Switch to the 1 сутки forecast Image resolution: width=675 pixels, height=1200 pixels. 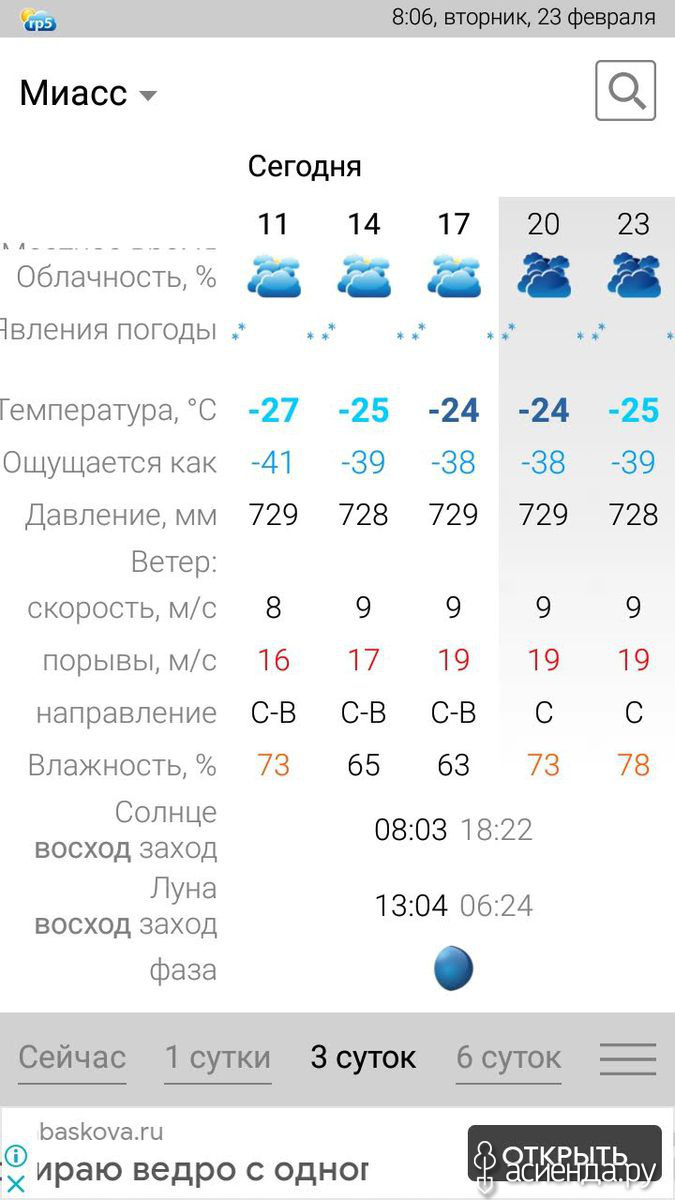(218, 1058)
